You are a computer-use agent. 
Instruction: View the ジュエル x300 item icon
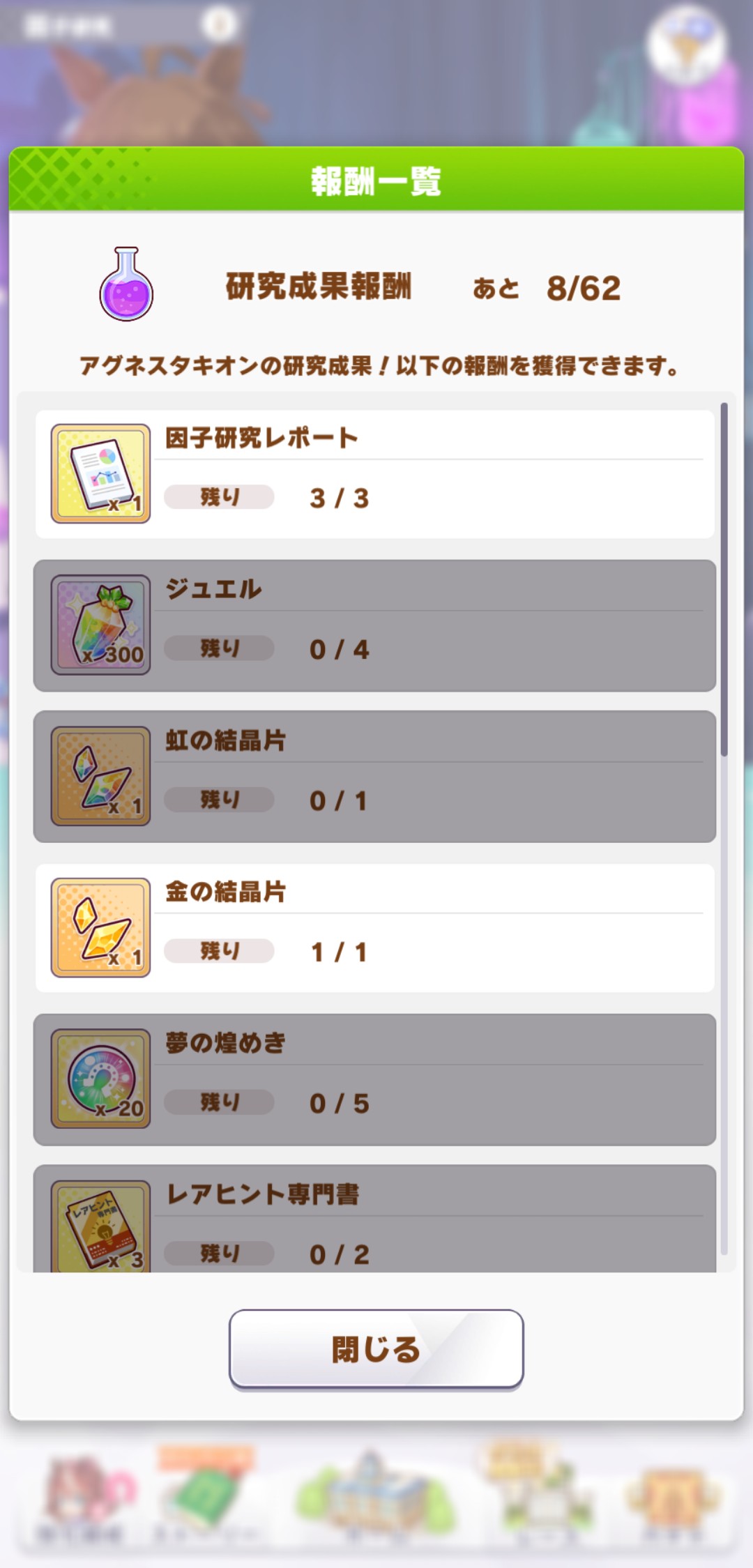tap(100, 625)
